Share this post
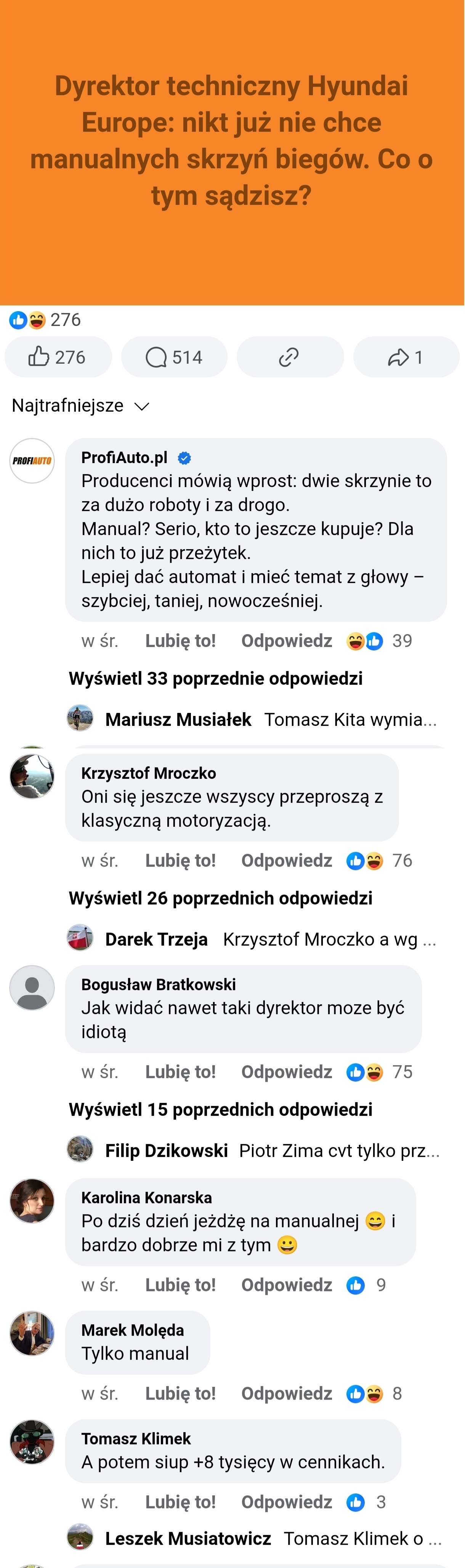Image resolution: width=465 pixels, height=1568 pixels. (x=406, y=357)
